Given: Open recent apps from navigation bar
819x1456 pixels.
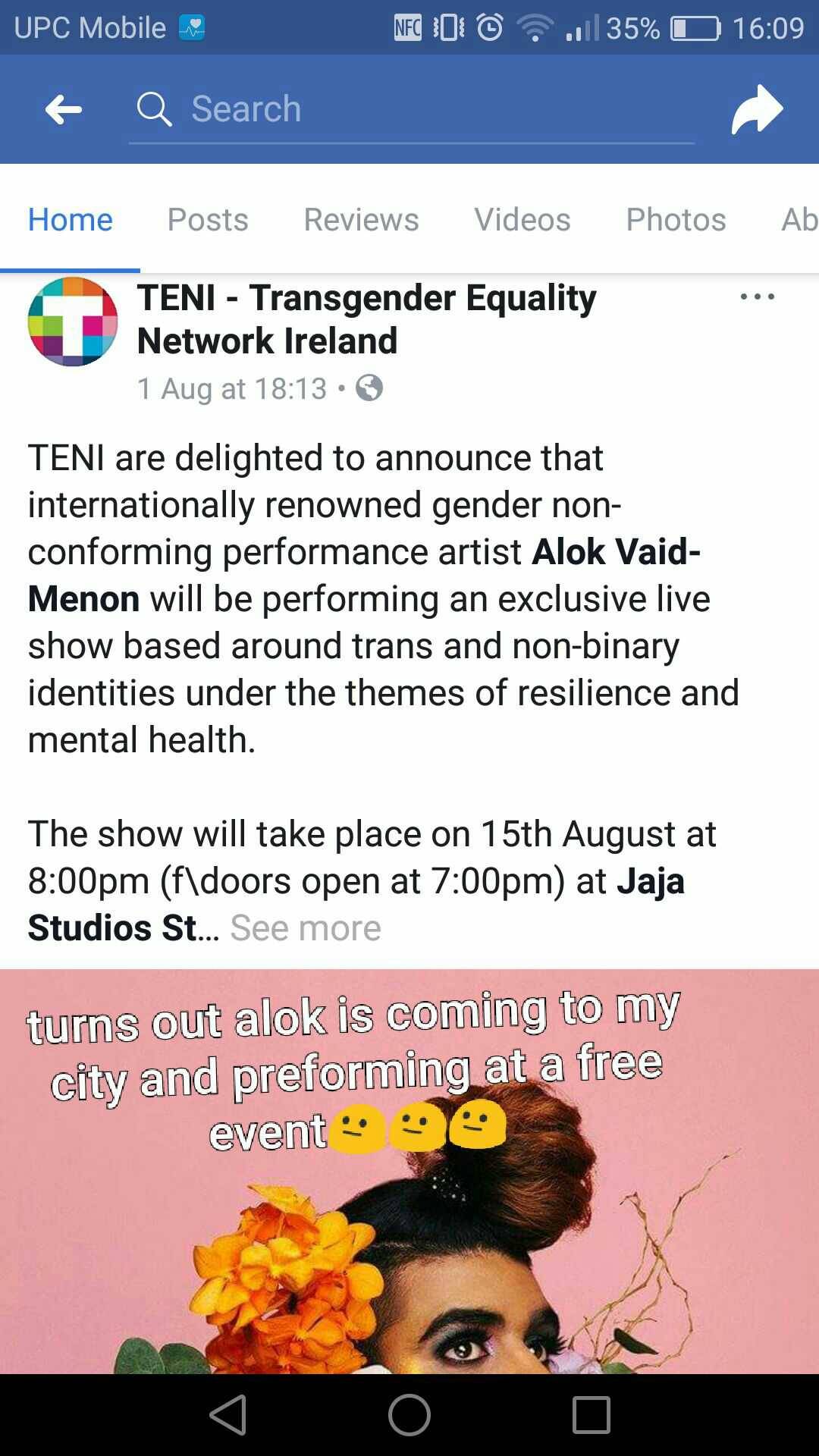Looking at the screenshot, I should pyautogui.click(x=591, y=1415).
